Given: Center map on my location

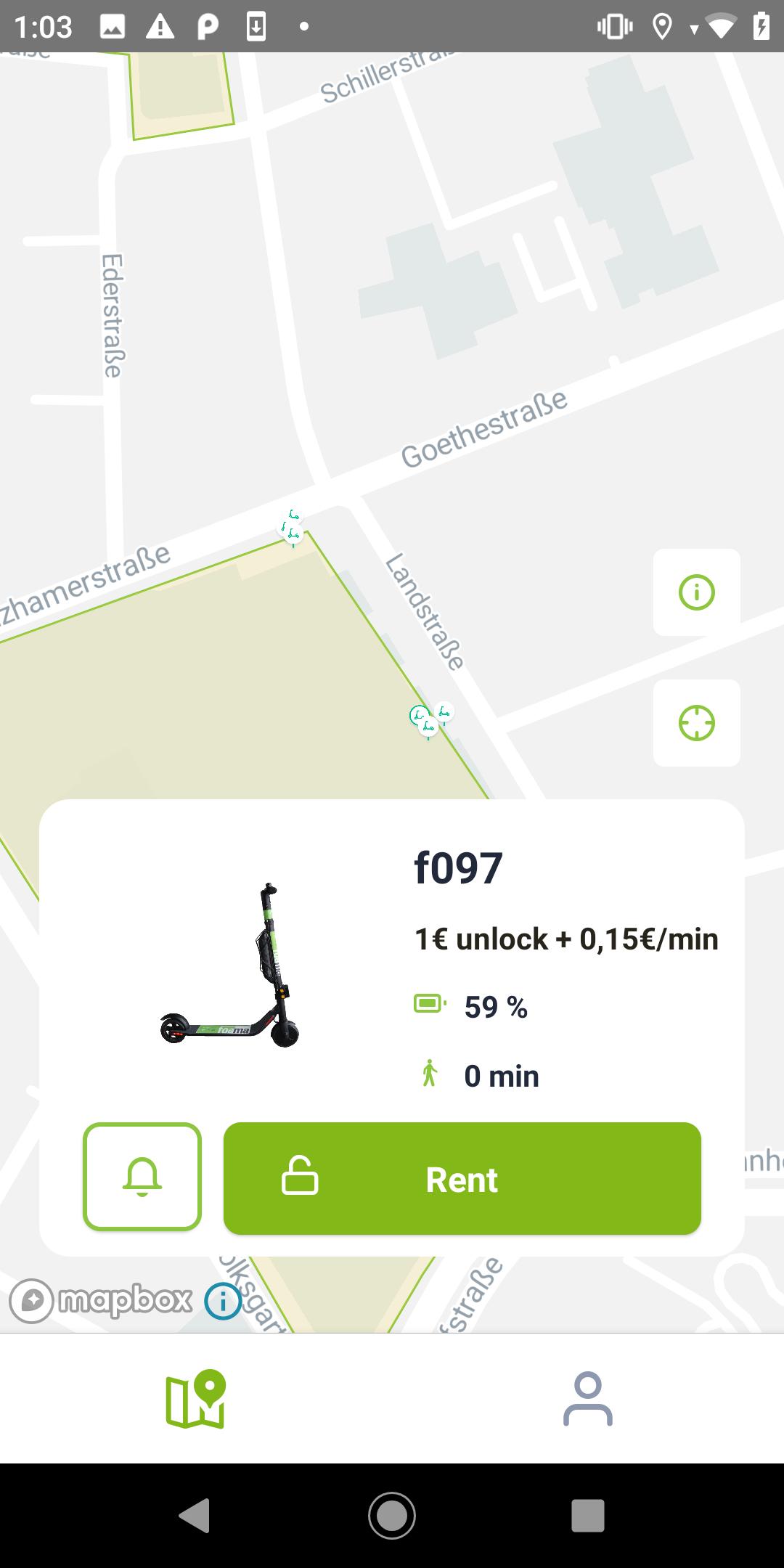Looking at the screenshot, I should pos(696,723).
